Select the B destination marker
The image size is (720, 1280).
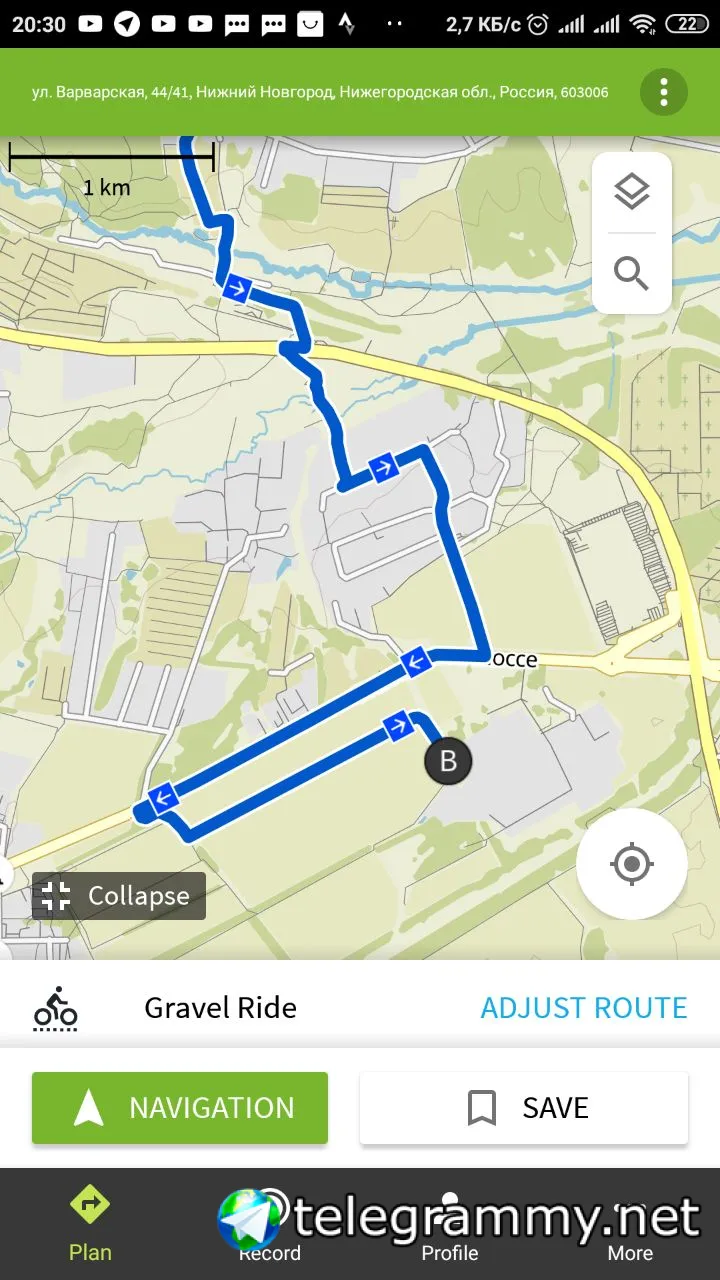[448, 761]
